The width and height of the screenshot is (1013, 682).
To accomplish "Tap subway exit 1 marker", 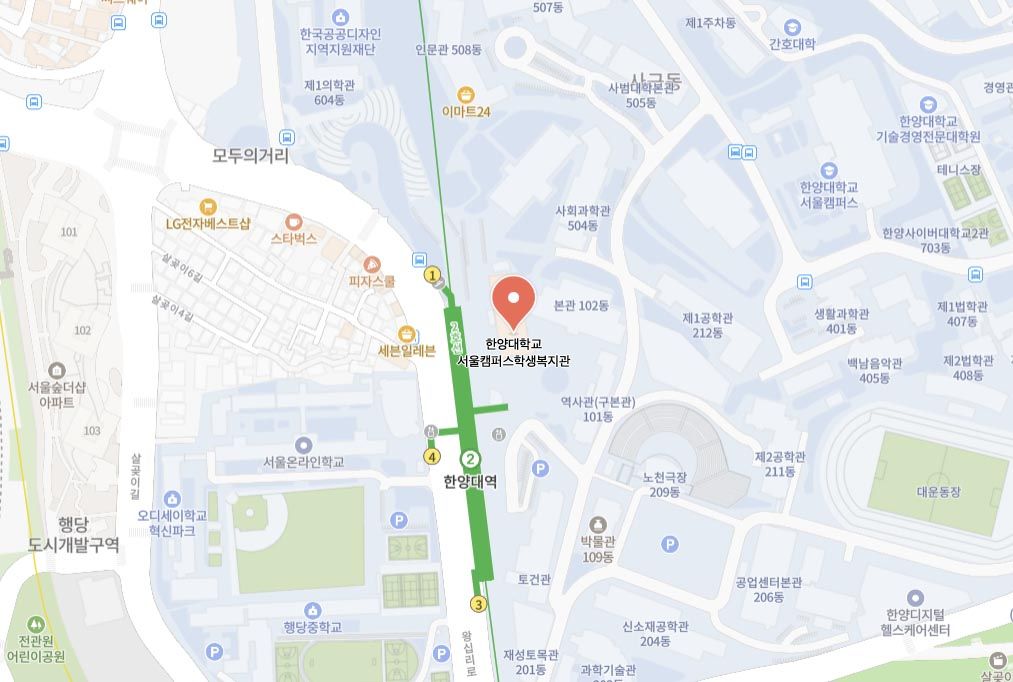I will pyautogui.click(x=432, y=274).
